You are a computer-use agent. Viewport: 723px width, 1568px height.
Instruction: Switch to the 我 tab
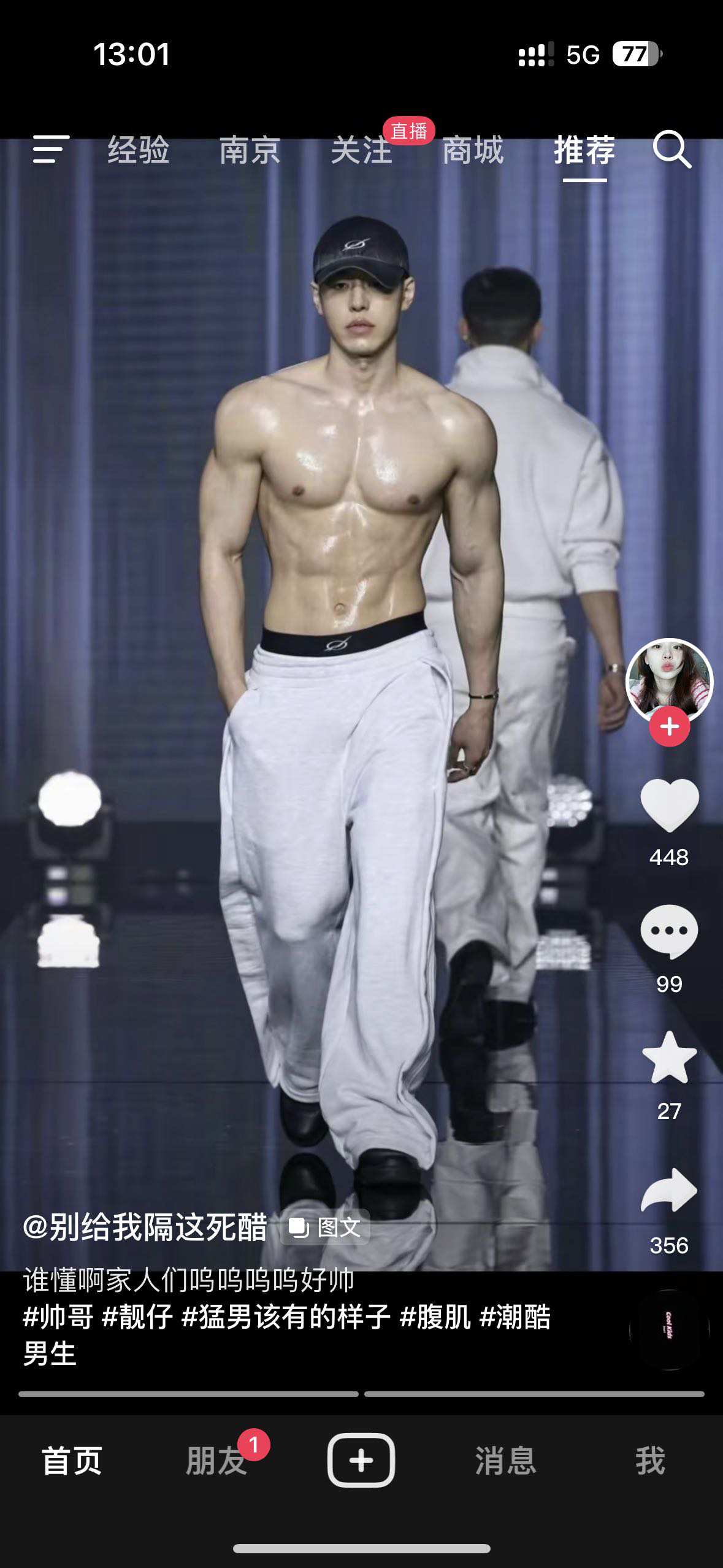[x=649, y=1461]
